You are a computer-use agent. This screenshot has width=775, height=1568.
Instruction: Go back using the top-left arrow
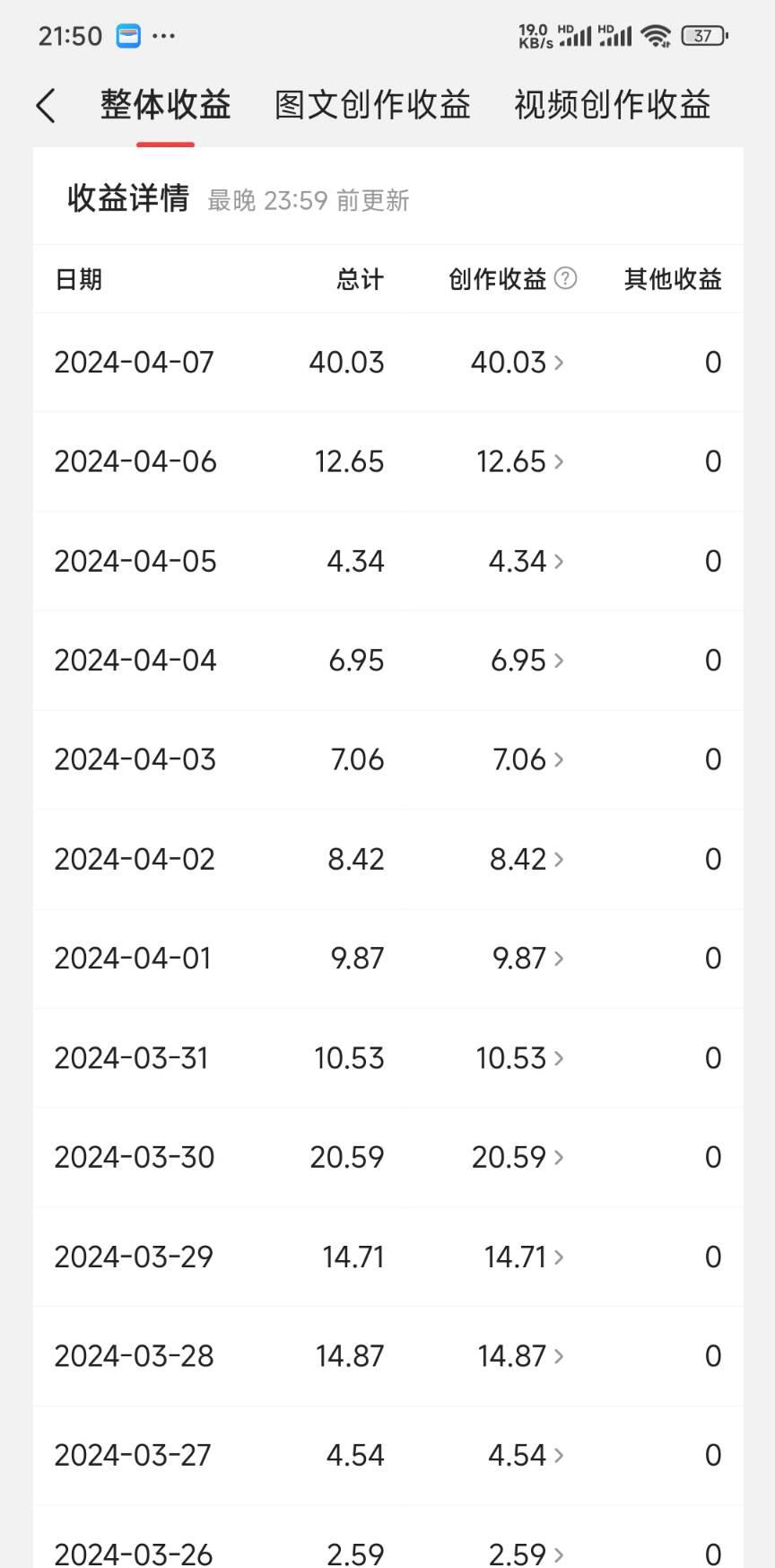click(46, 106)
